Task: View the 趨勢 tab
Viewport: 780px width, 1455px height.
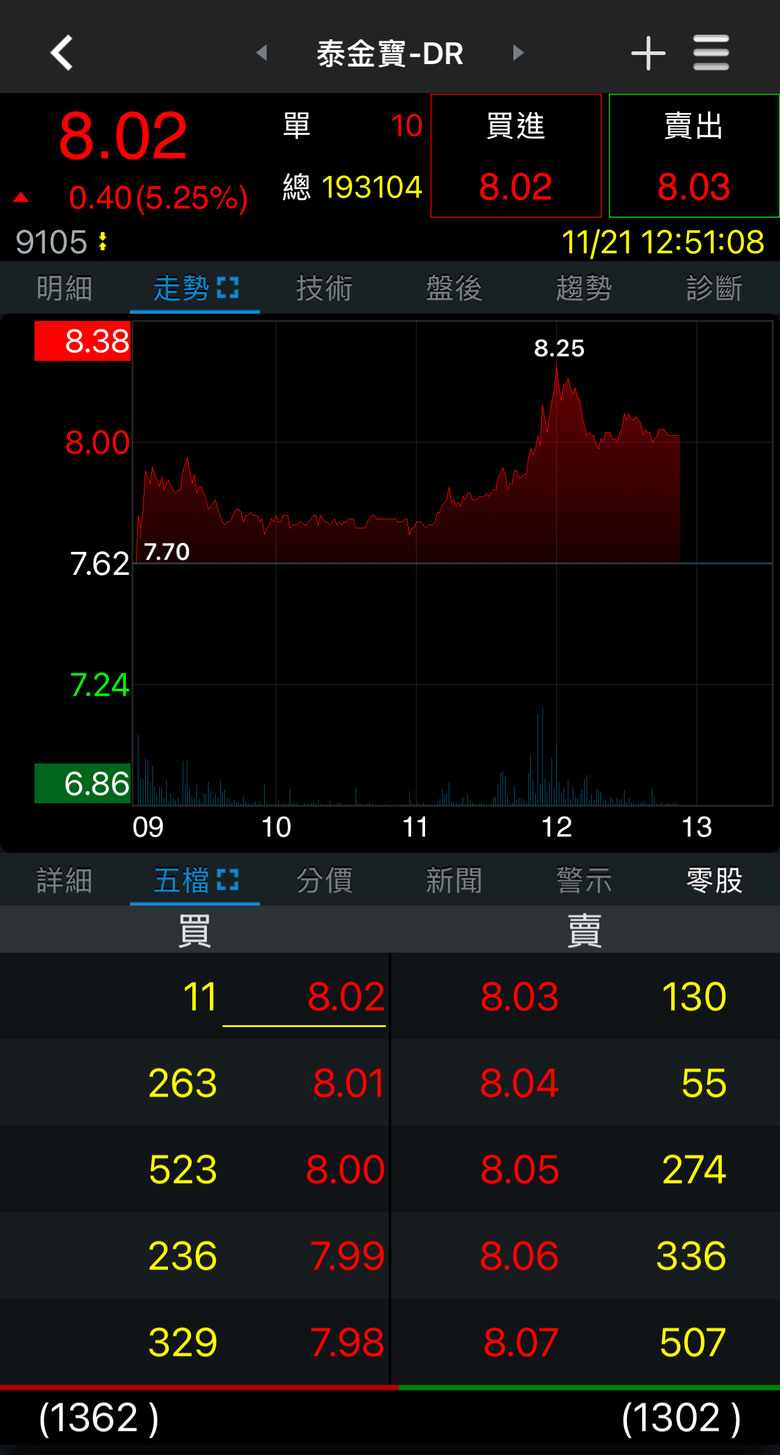Action: (x=584, y=289)
